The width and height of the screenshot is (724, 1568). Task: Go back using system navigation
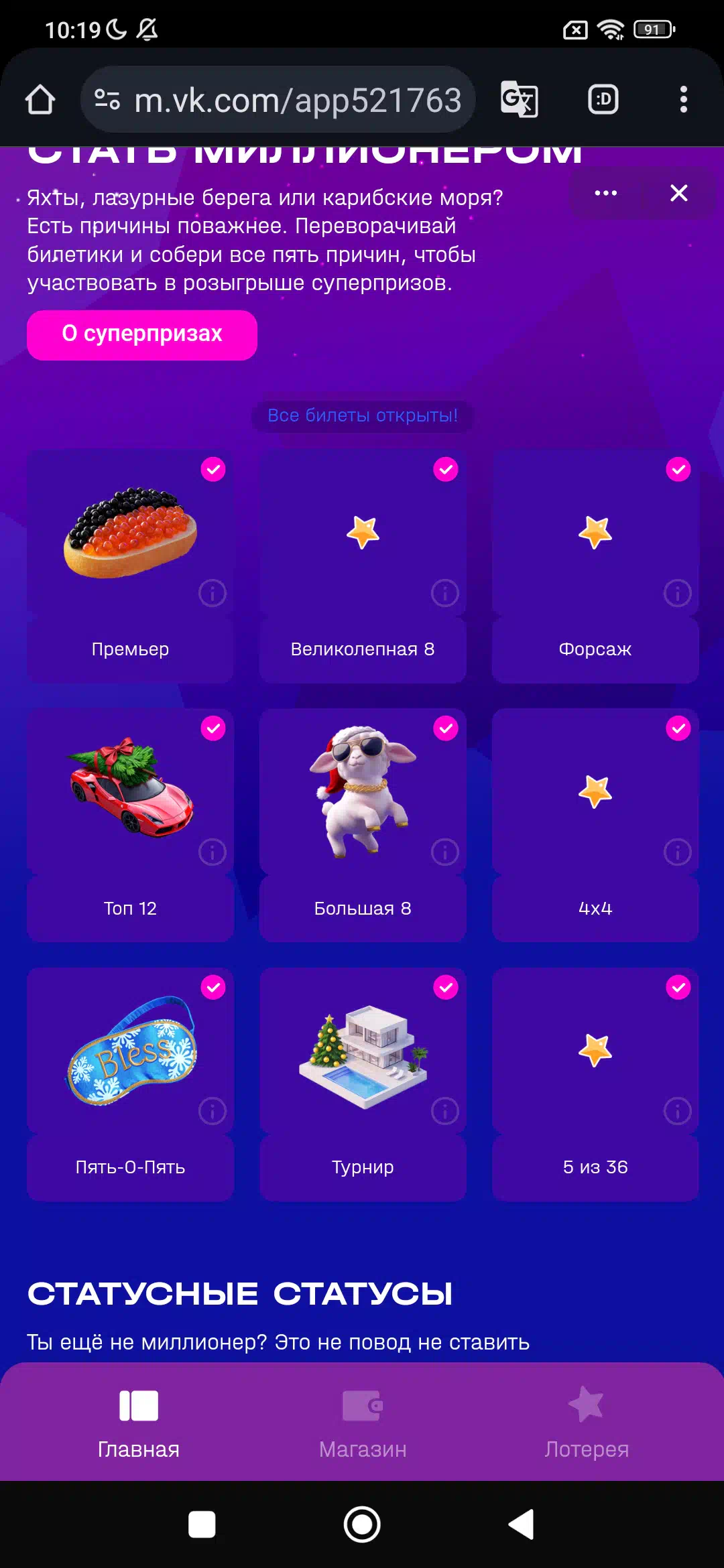point(522,1524)
